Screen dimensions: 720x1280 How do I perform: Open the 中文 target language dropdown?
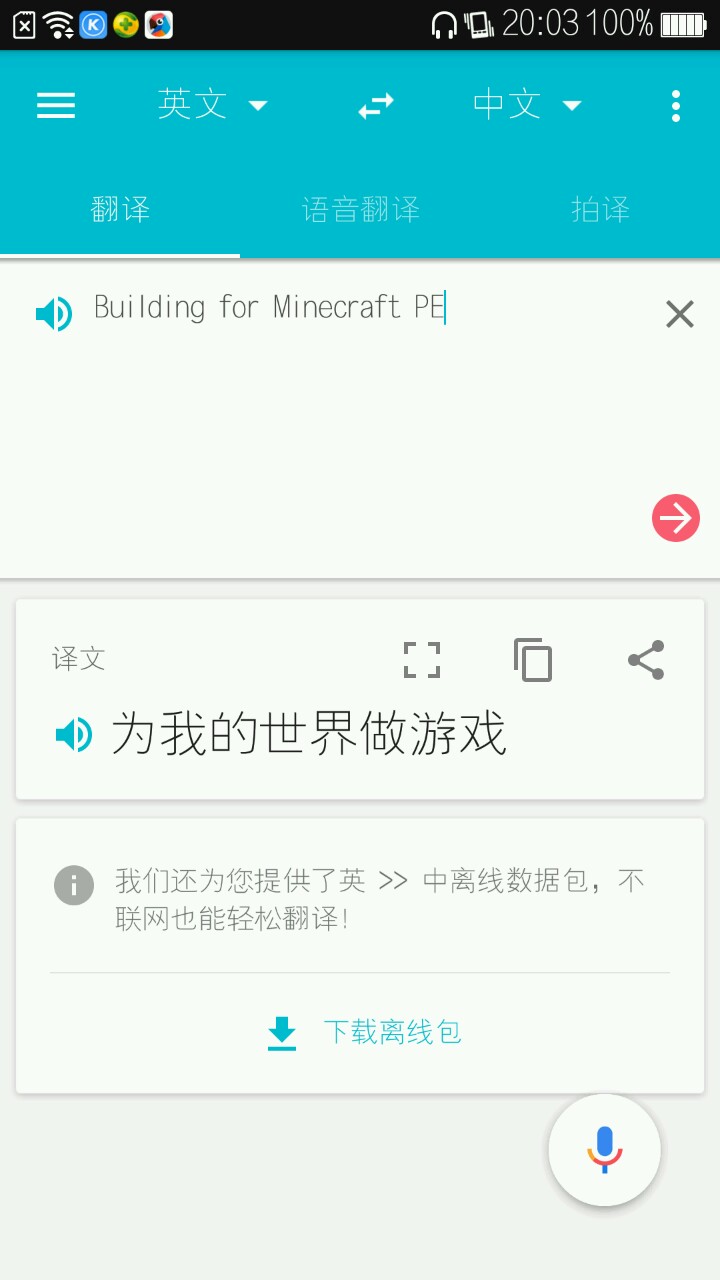tap(527, 105)
